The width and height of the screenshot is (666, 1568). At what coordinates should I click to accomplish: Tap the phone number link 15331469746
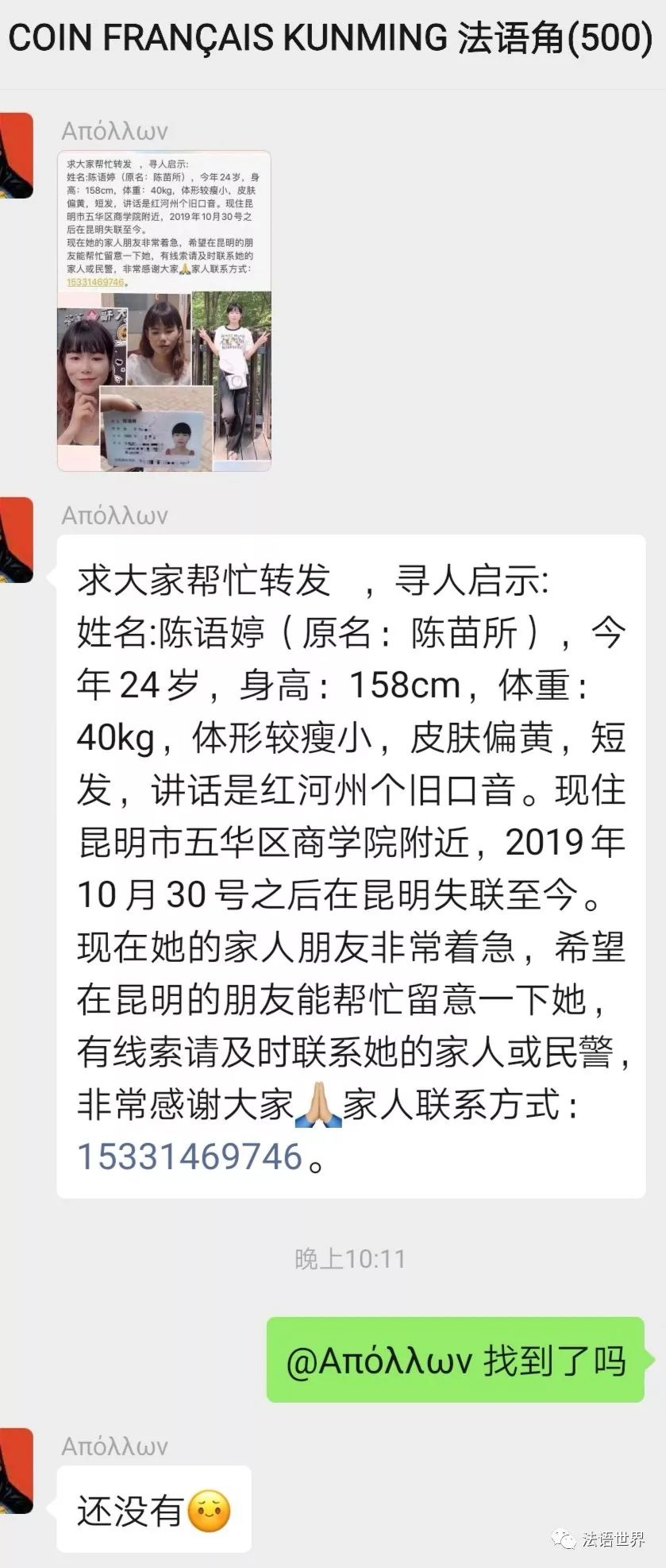click(x=190, y=1157)
